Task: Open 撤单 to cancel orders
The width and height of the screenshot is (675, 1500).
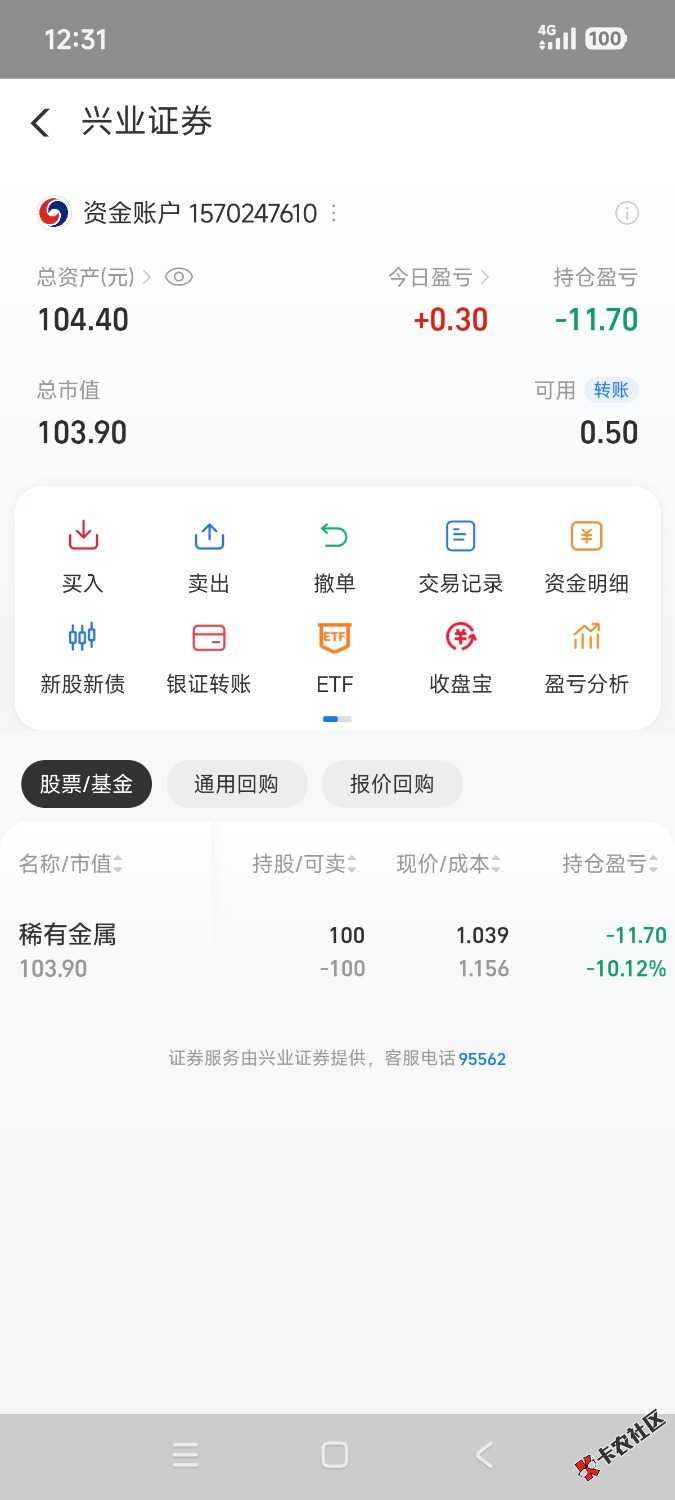Action: pyautogui.click(x=334, y=556)
